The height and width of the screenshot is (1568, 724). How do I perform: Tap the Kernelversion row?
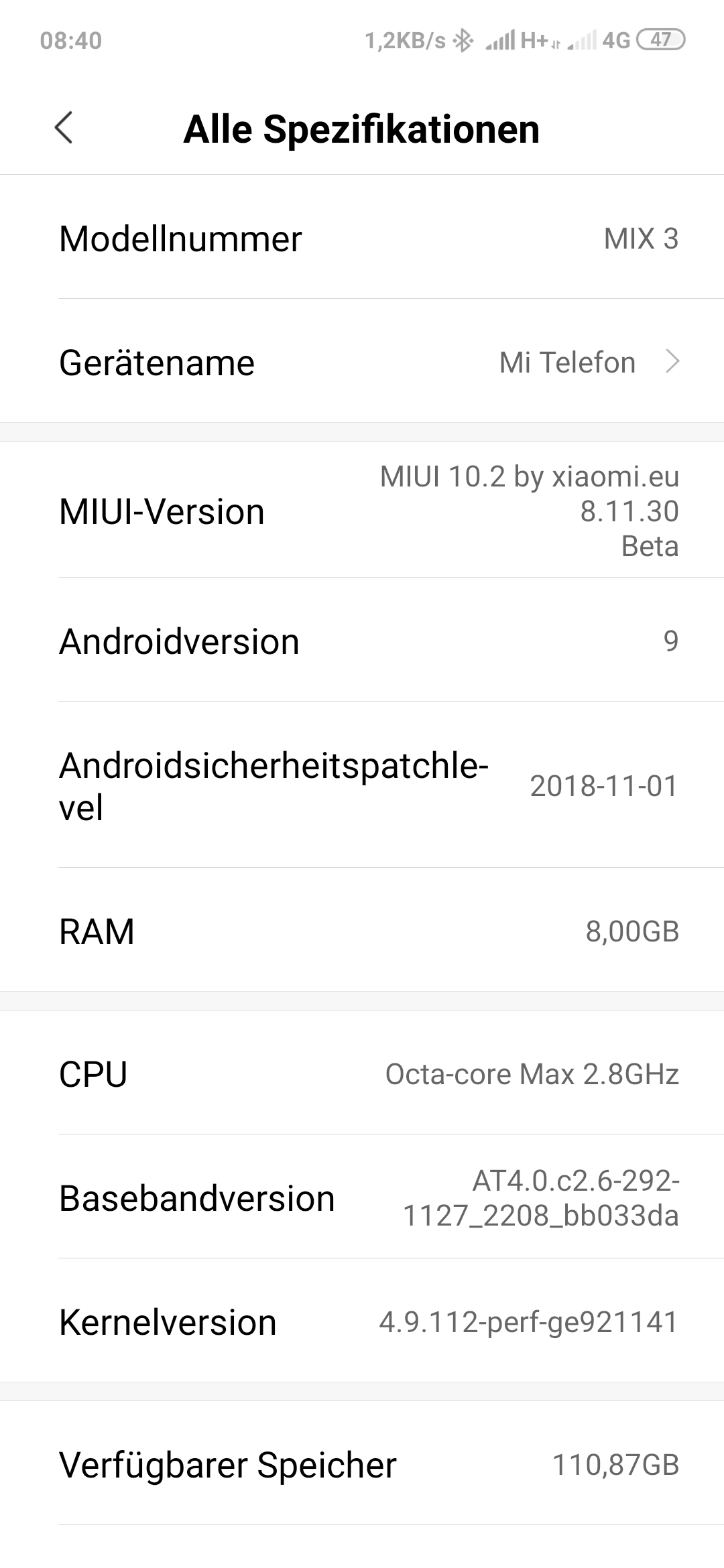362,1321
